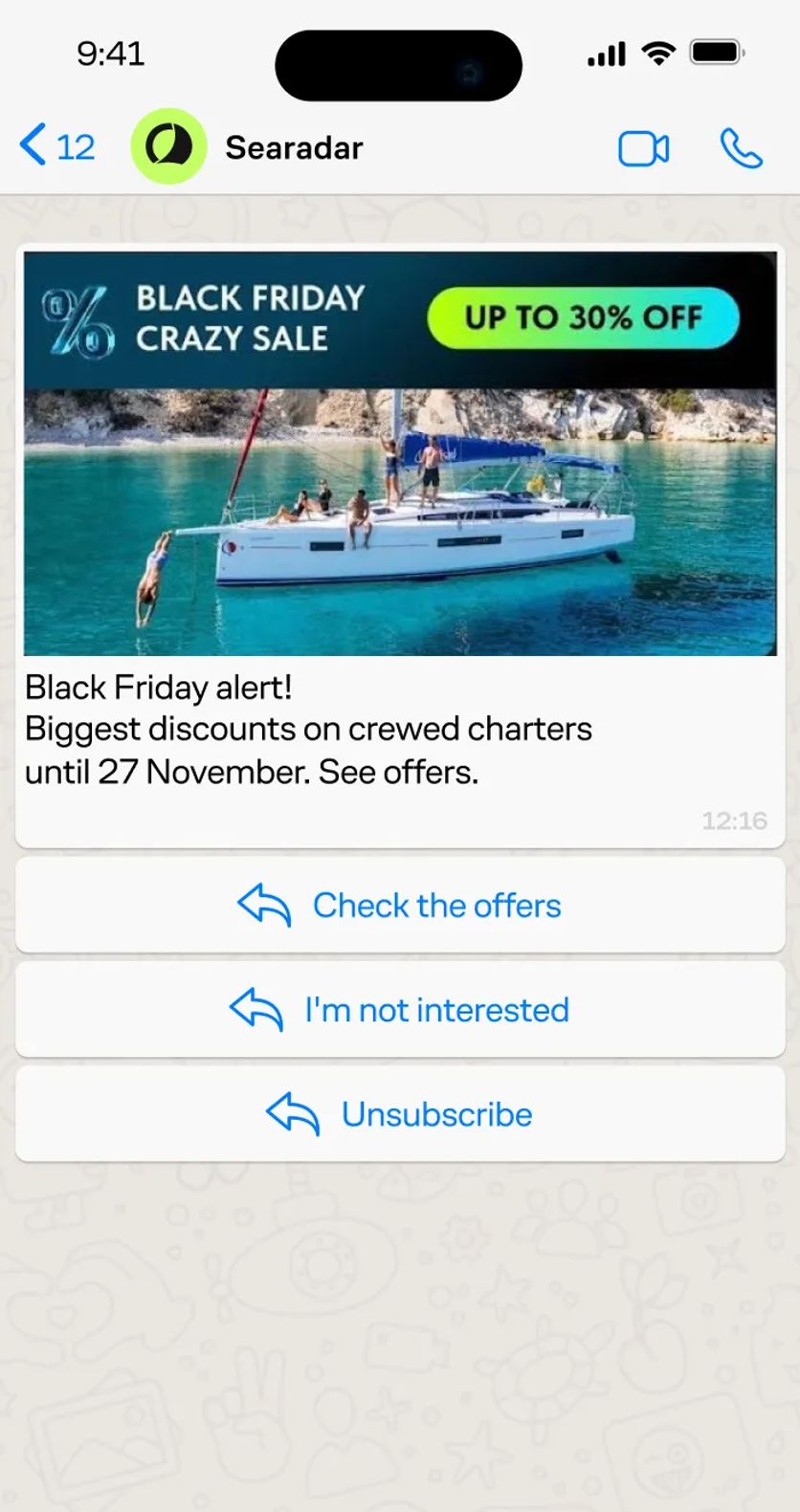This screenshot has height=1512, width=800.
Task: Start a voice call with Searadar
Action: (741, 149)
